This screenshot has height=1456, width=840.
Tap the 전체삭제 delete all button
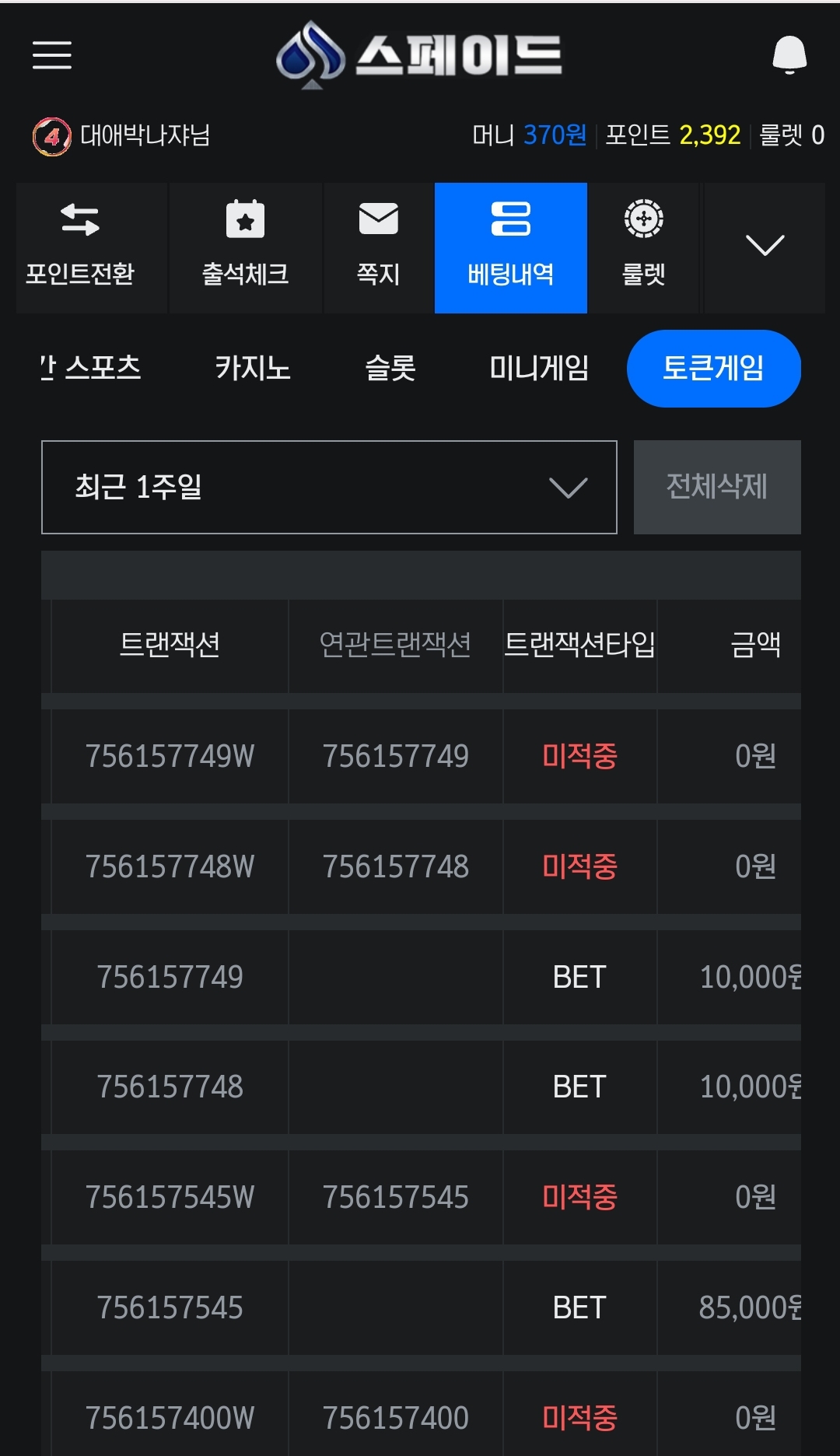[717, 488]
